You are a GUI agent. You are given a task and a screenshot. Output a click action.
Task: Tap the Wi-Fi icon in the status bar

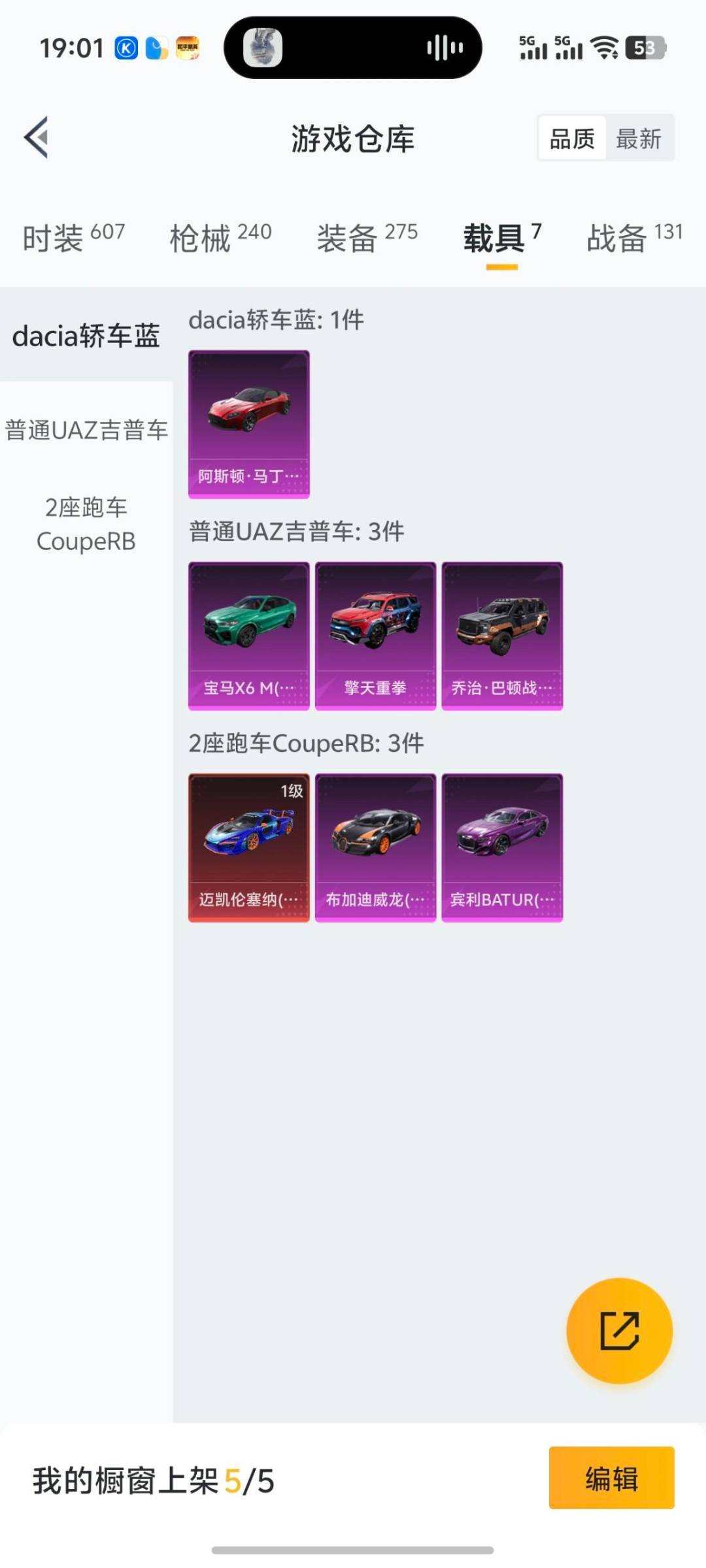click(x=605, y=47)
